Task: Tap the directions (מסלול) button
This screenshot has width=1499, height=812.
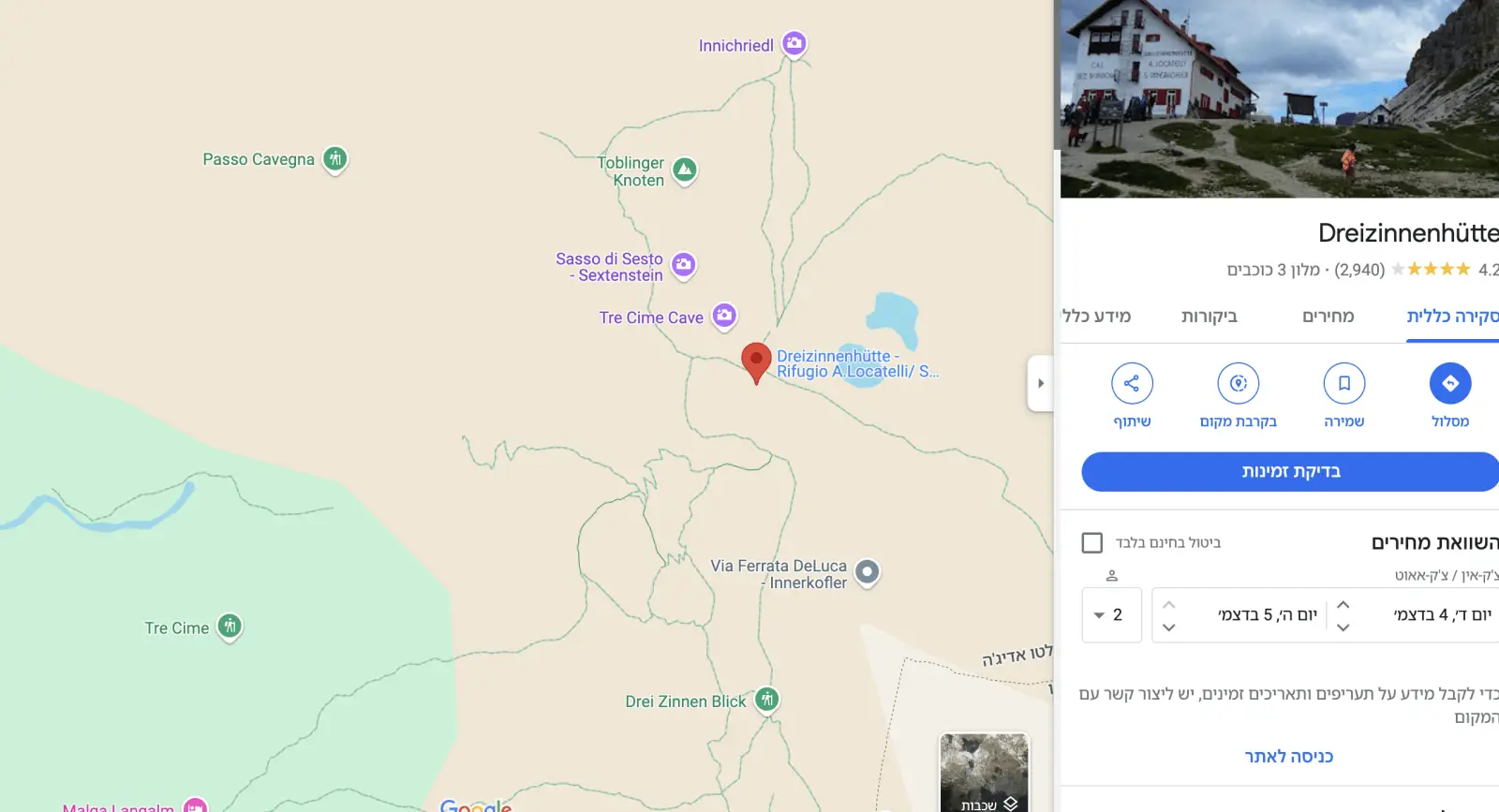Action: click(x=1449, y=384)
